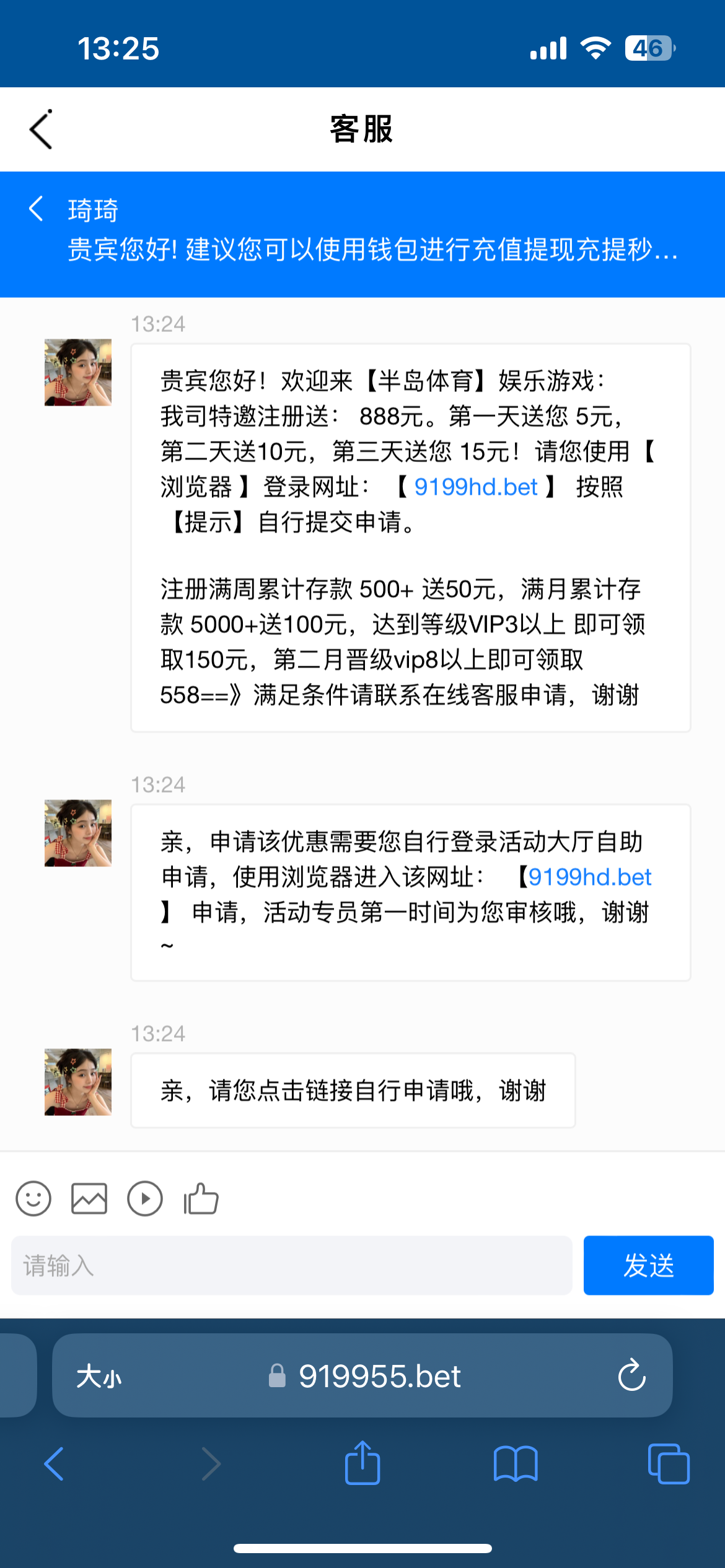Collapse the 琦琦 announcement banner
The height and width of the screenshot is (1568, 725).
pyautogui.click(x=36, y=209)
